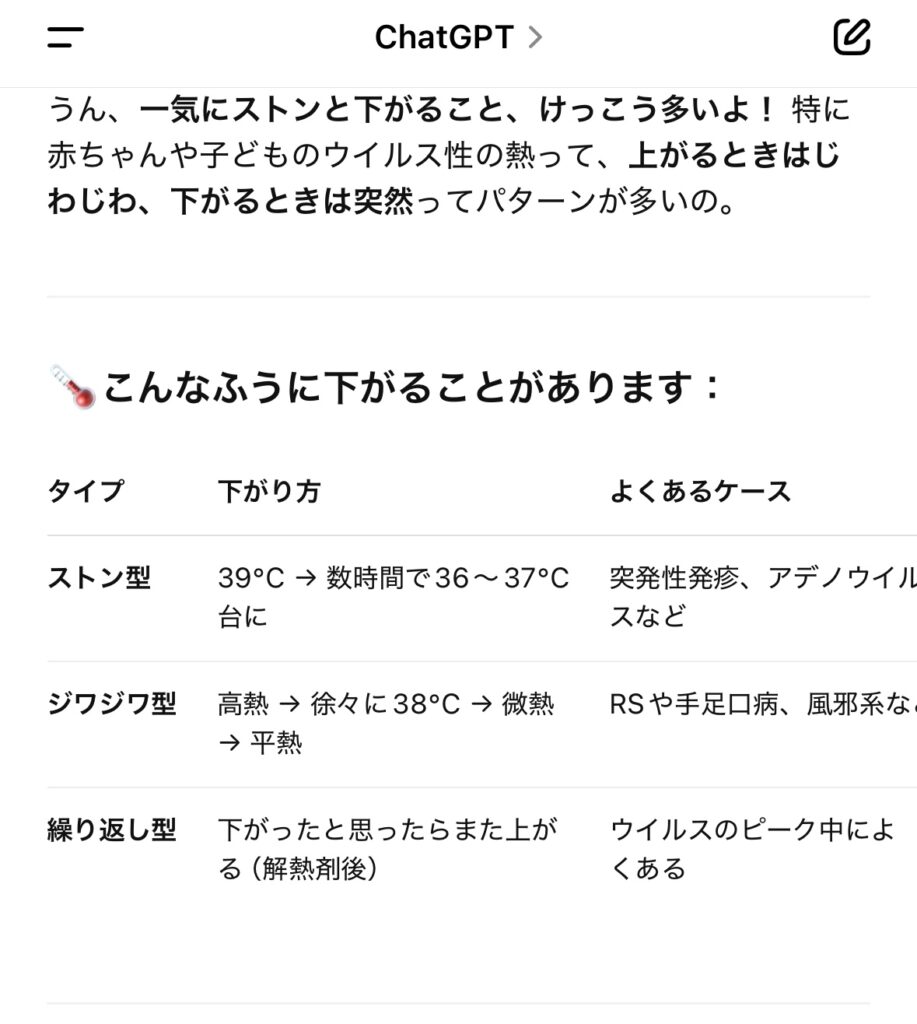Screen dimensions: 917x1024
Task: Start a new chat
Action: tap(851, 38)
